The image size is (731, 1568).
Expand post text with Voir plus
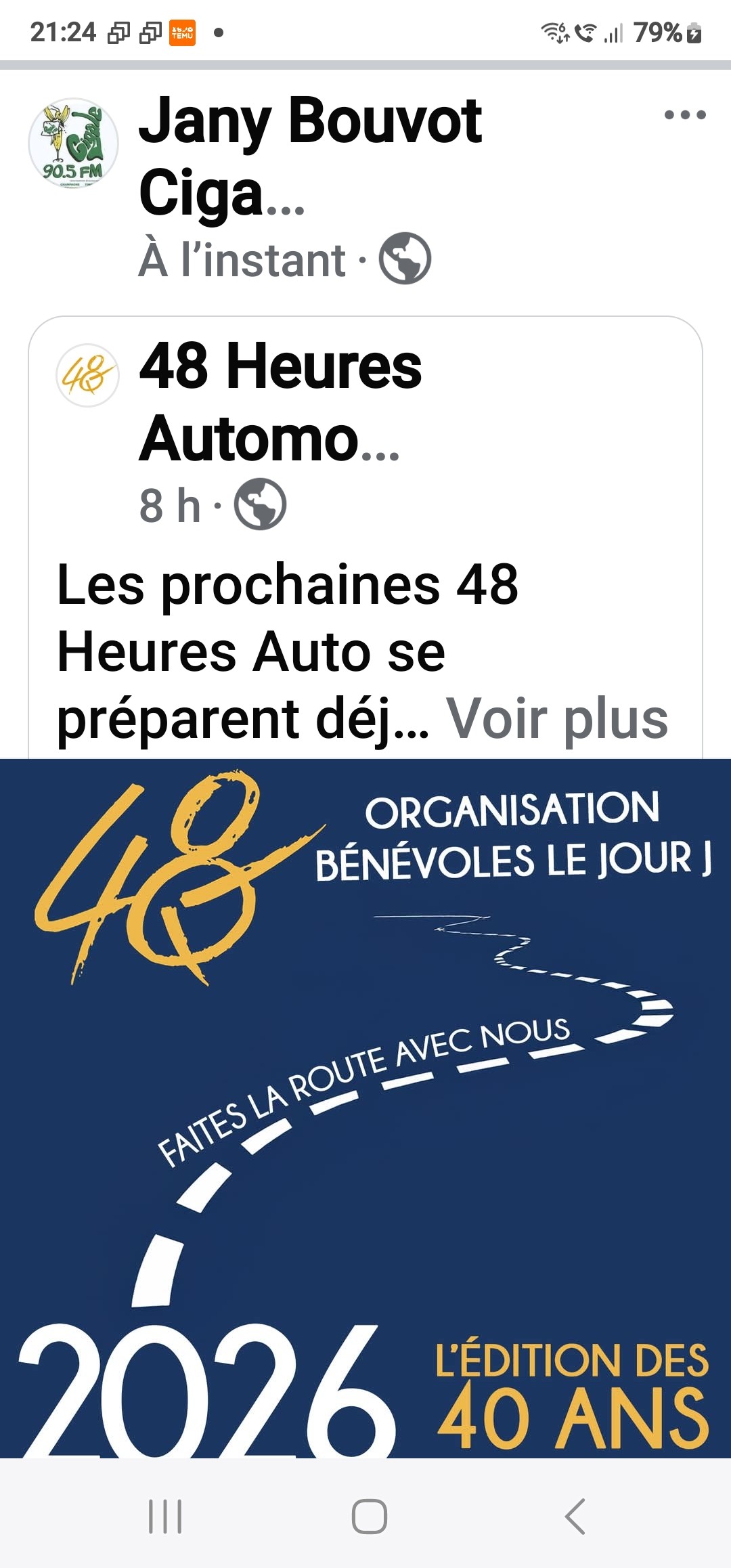pos(556,719)
